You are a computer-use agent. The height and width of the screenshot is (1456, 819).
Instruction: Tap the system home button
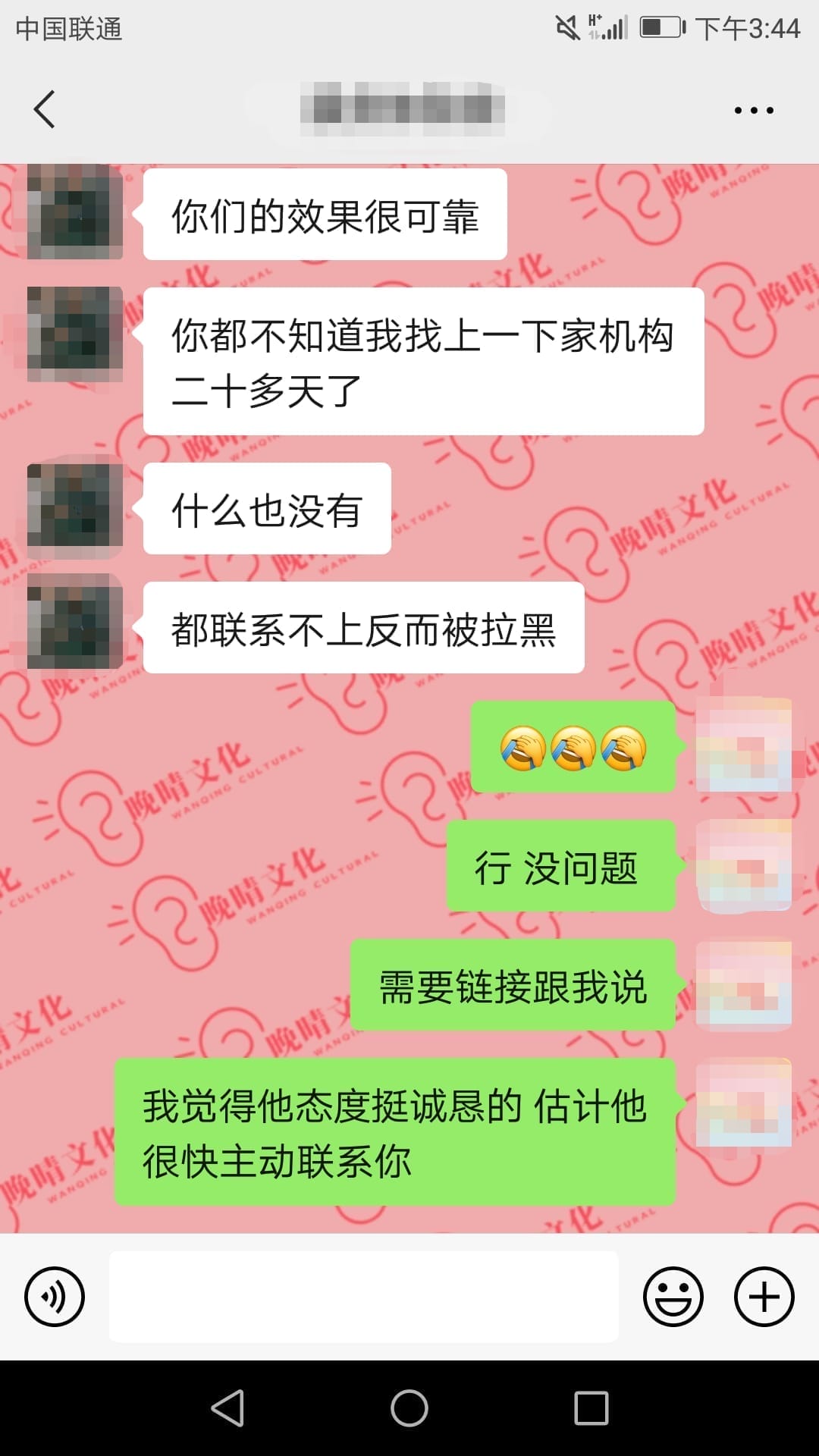pyautogui.click(x=409, y=1408)
